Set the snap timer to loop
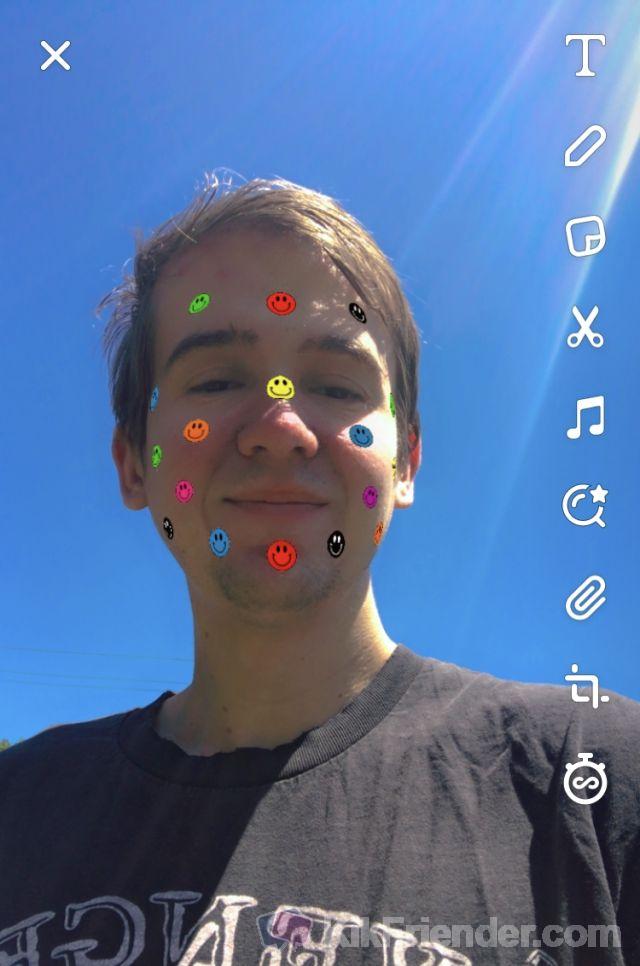The width and height of the screenshot is (640, 966). (x=585, y=779)
